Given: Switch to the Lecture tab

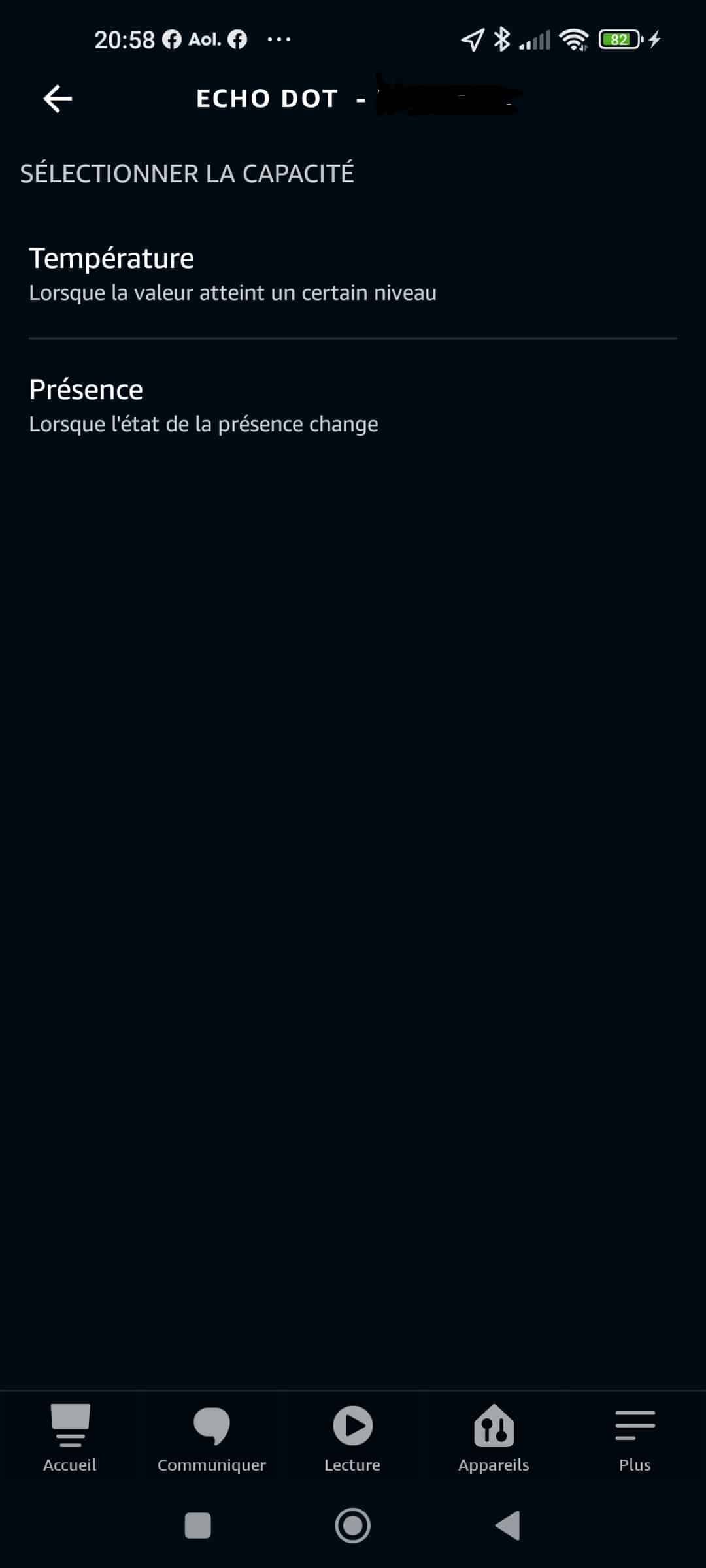Looking at the screenshot, I should click(x=352, y=1438).
